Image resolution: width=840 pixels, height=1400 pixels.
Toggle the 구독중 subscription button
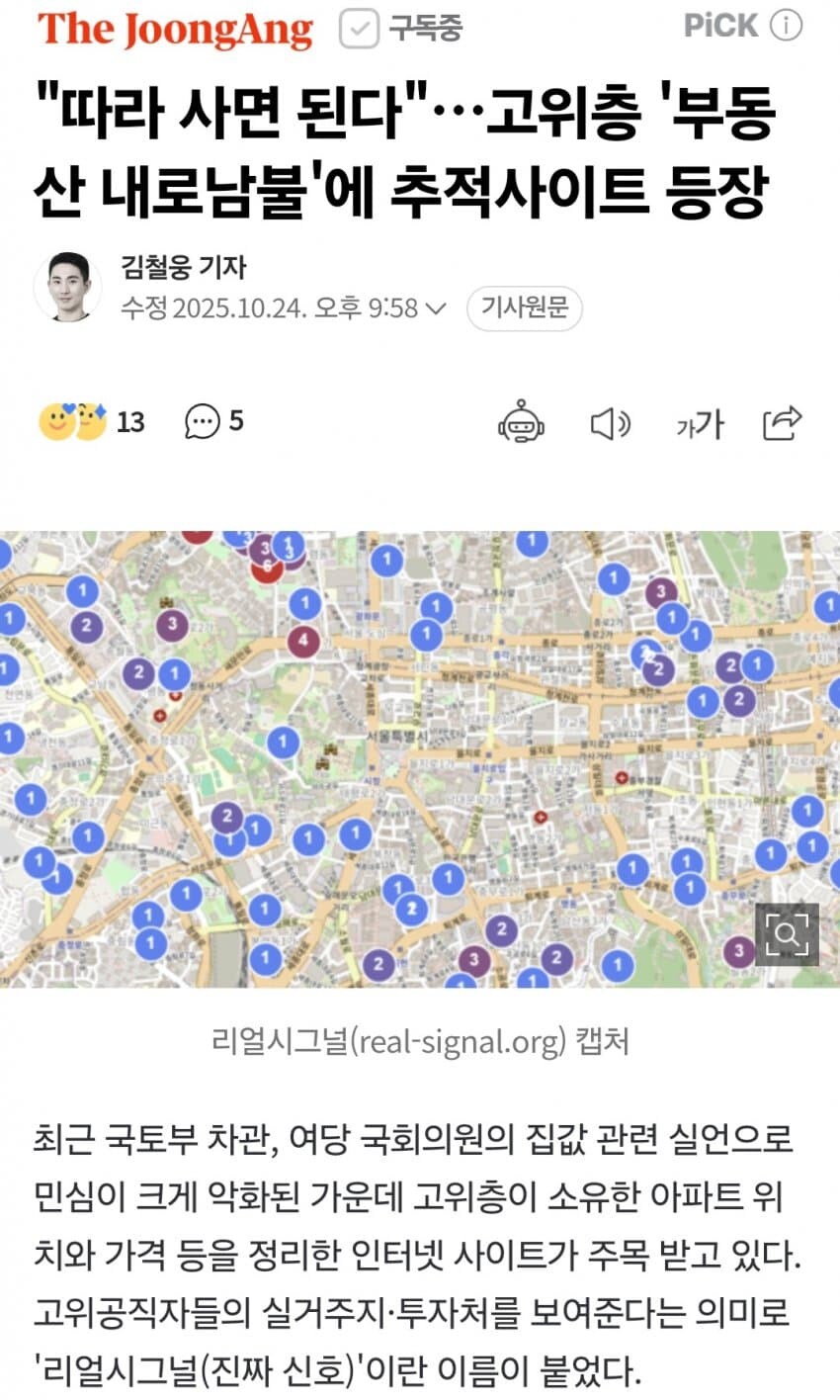401,28
